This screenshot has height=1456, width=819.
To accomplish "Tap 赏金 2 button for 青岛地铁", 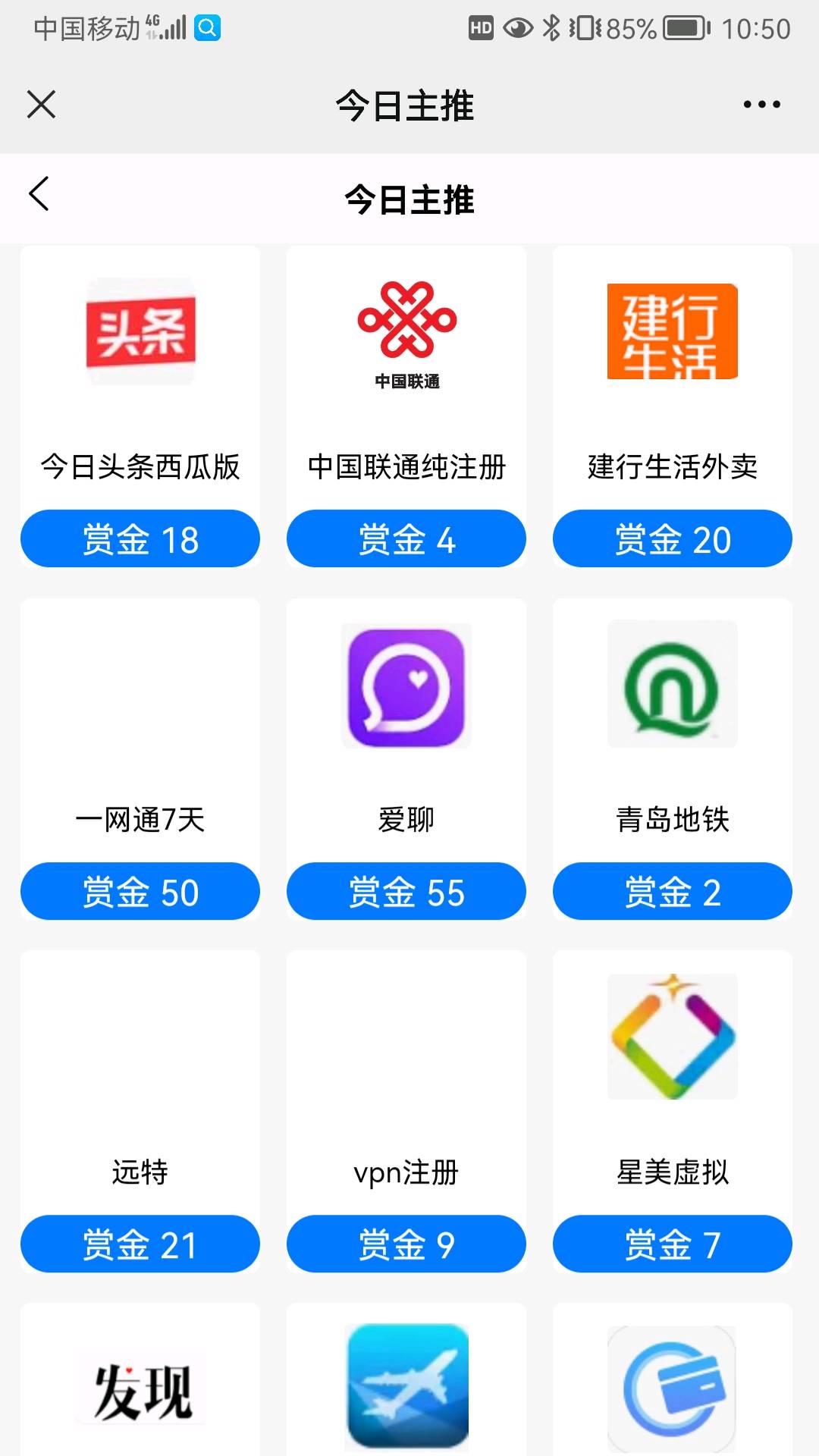I will pyautogui.click(x=673, y=892).
